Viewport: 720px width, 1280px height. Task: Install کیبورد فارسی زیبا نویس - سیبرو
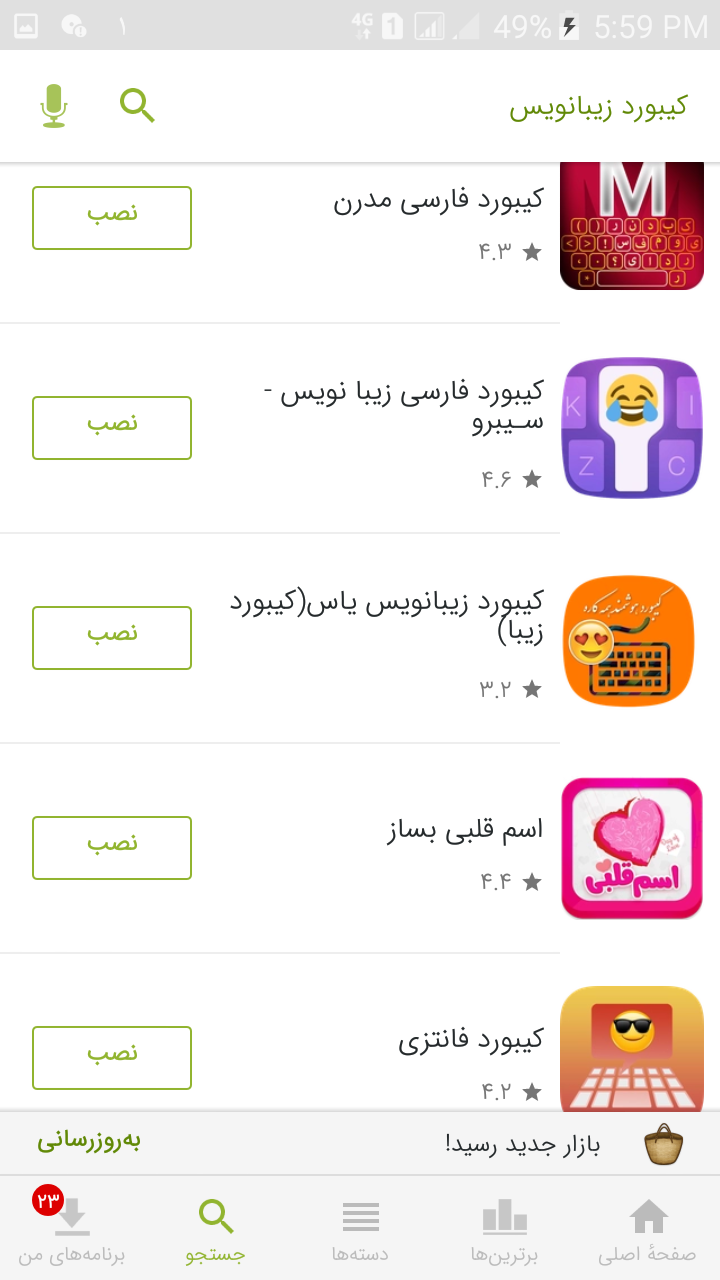(x=112, y=427)
